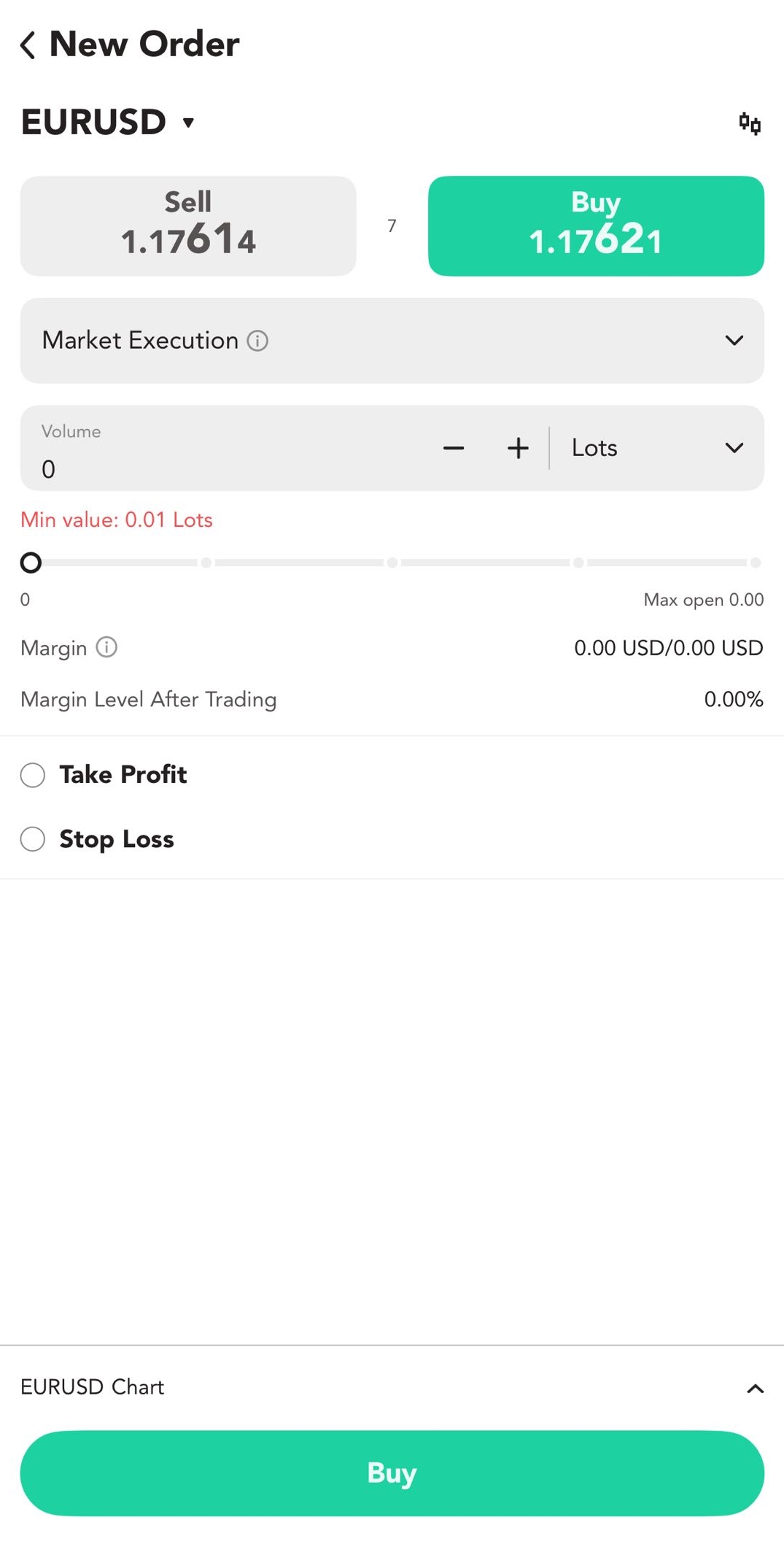
Task: Open the Lots unit dropdown
Action: pyautogui.click(x=656, y=448)
